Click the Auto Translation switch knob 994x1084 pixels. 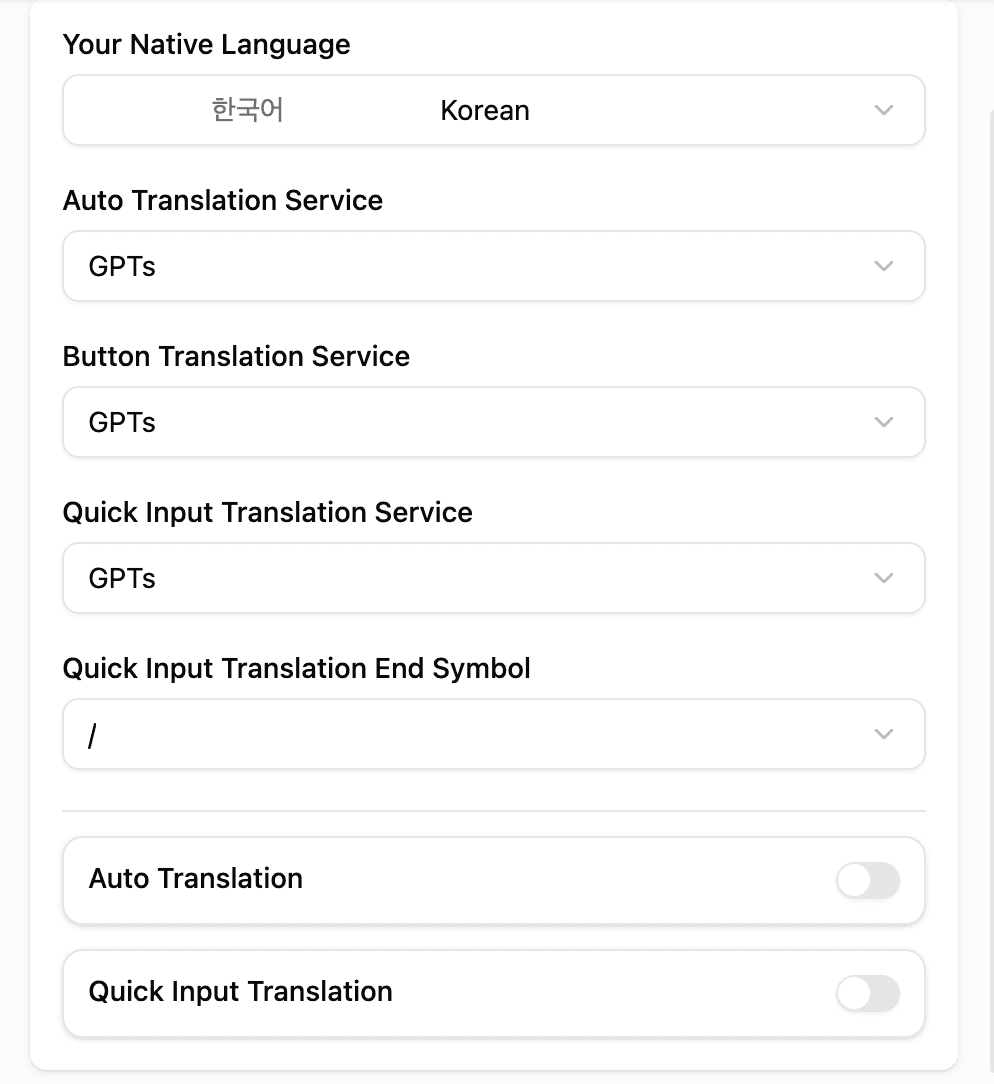click(853, 880)
